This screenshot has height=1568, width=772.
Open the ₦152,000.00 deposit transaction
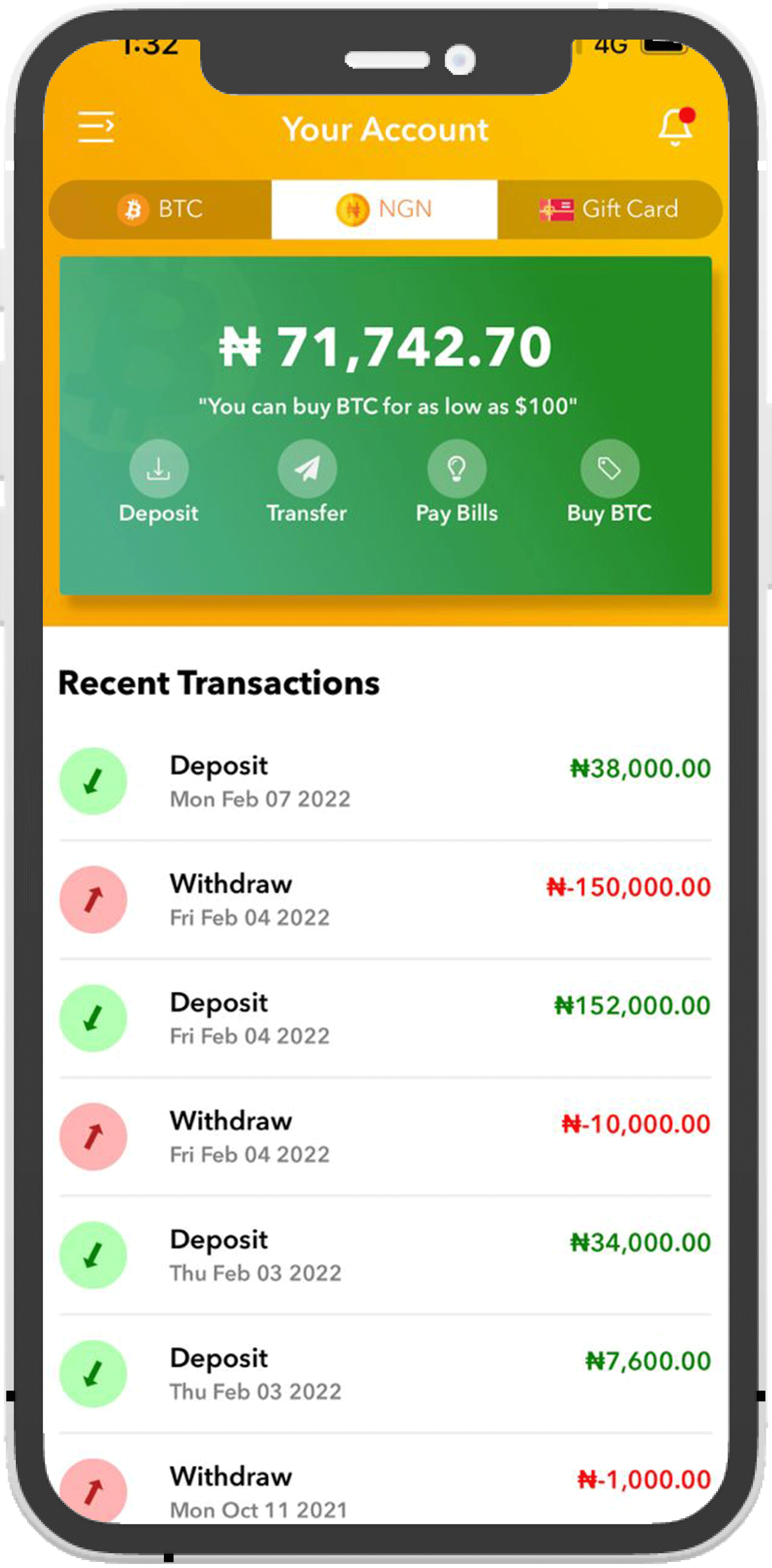[386, 1018]
